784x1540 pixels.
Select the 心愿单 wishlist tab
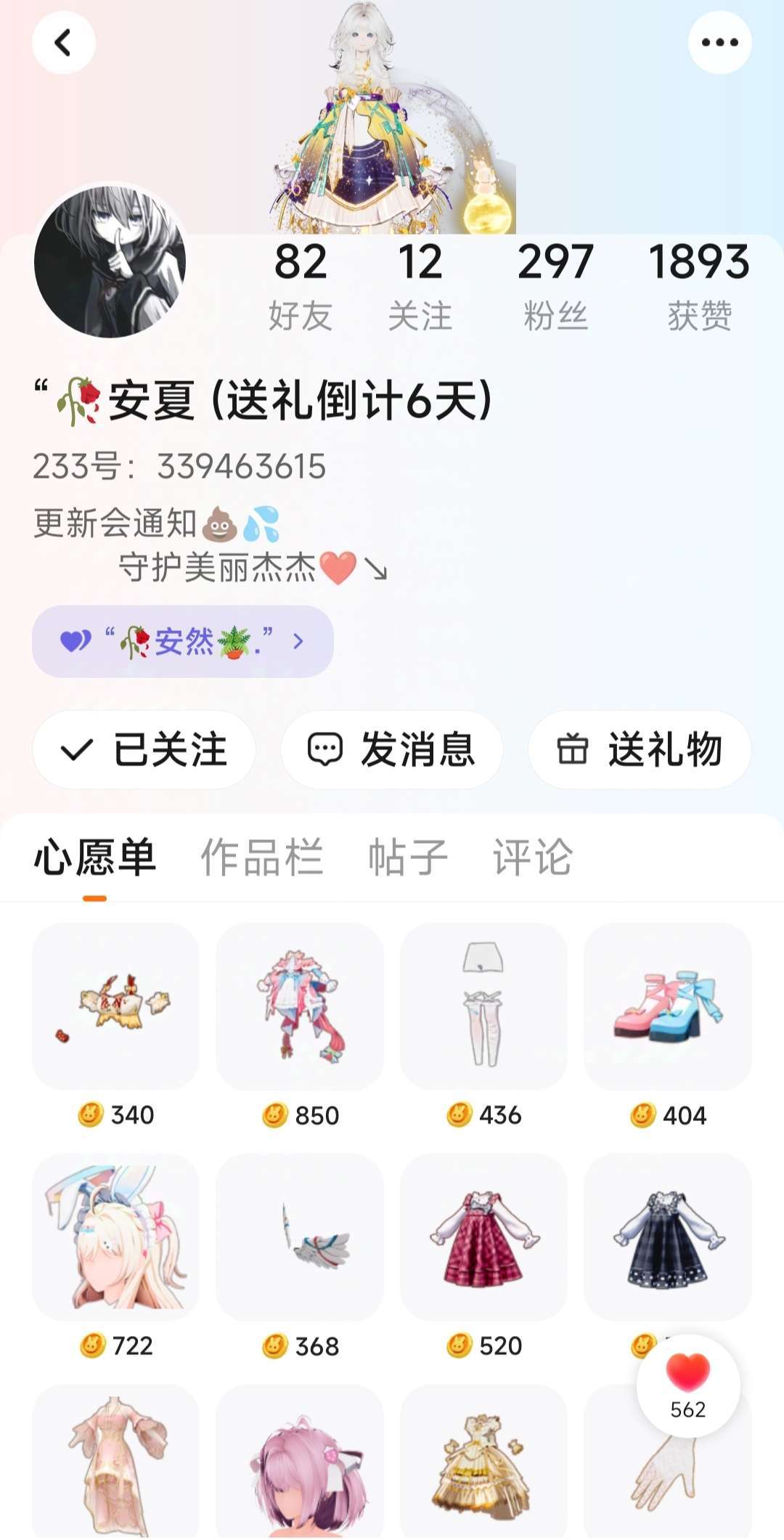95,857
